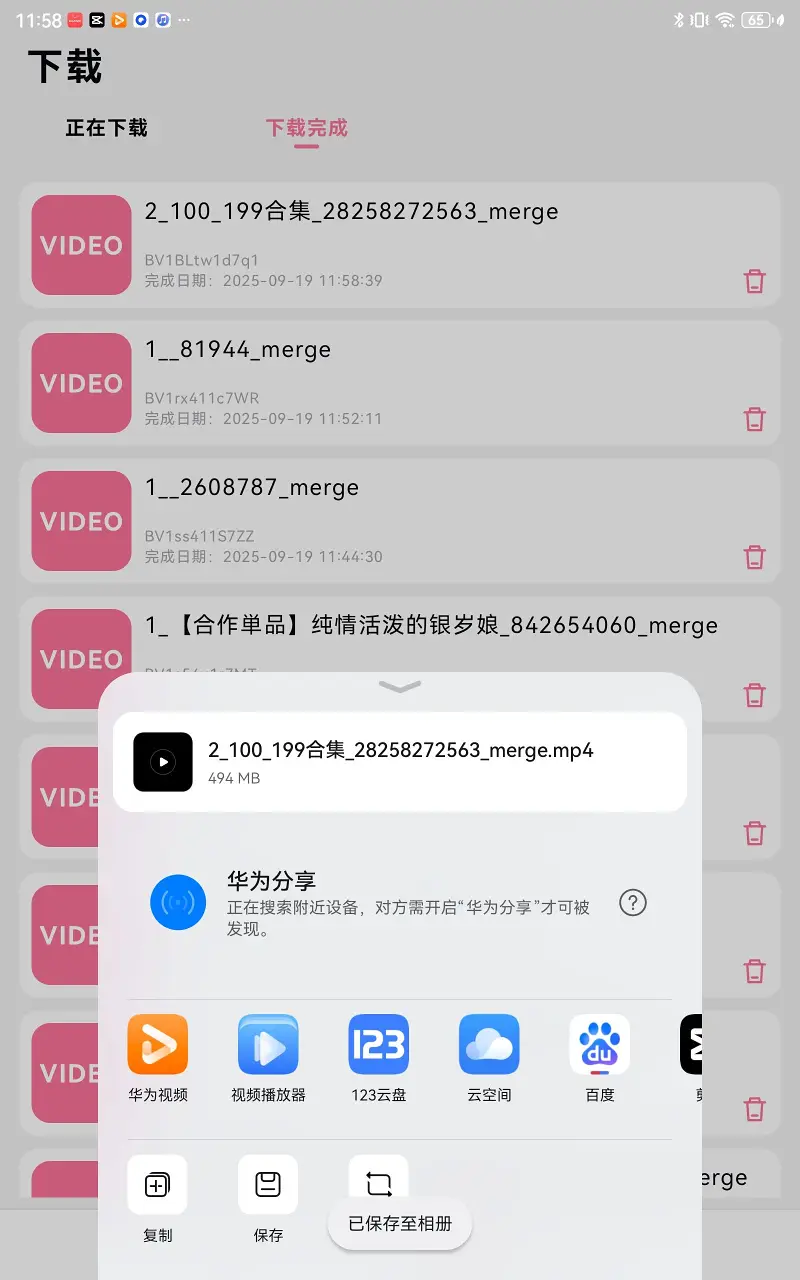Tap the 保存 save icon
The width and height of the screenshot is (800, 1280).
tap(268, 1185)
